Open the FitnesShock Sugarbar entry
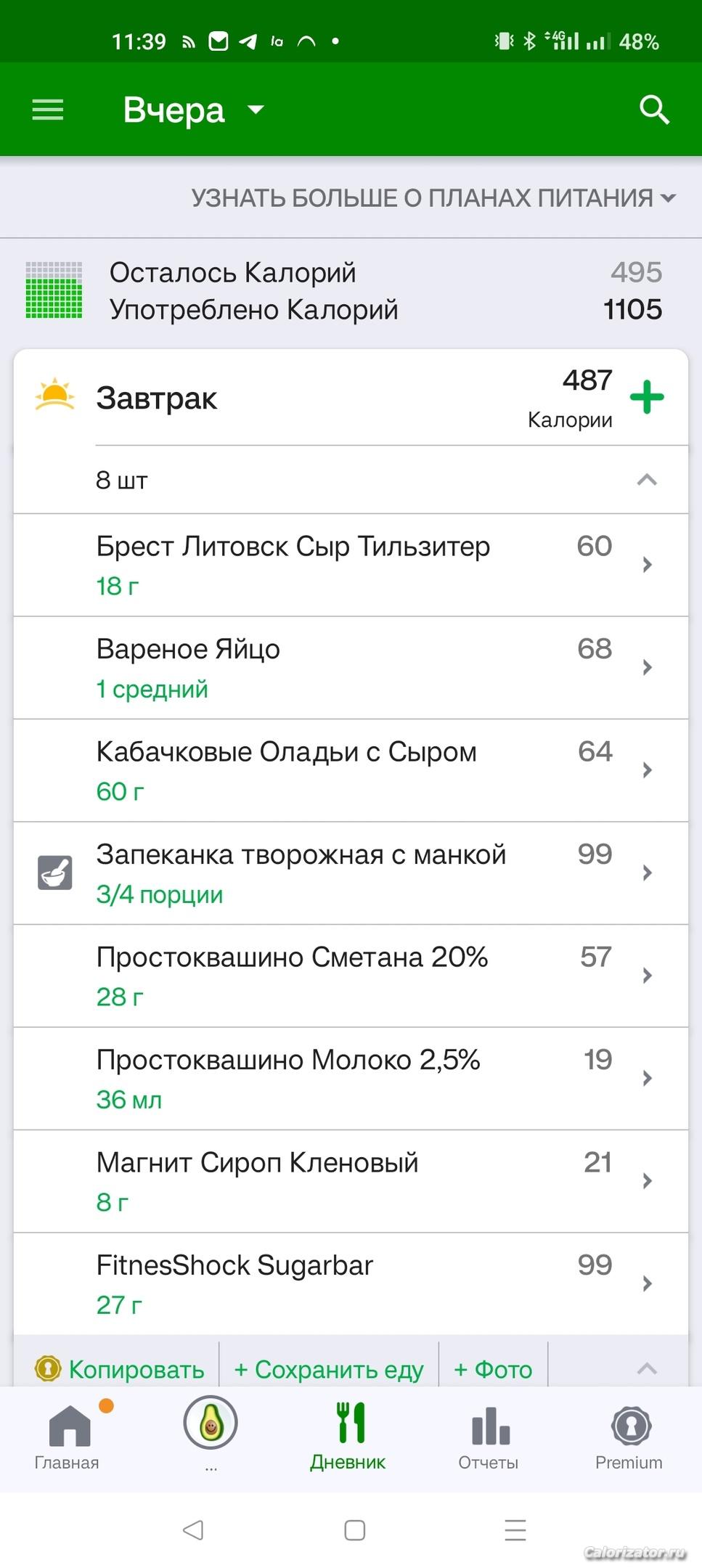The width and height of the screenshot is (702, 1568). click(351, 1283)
